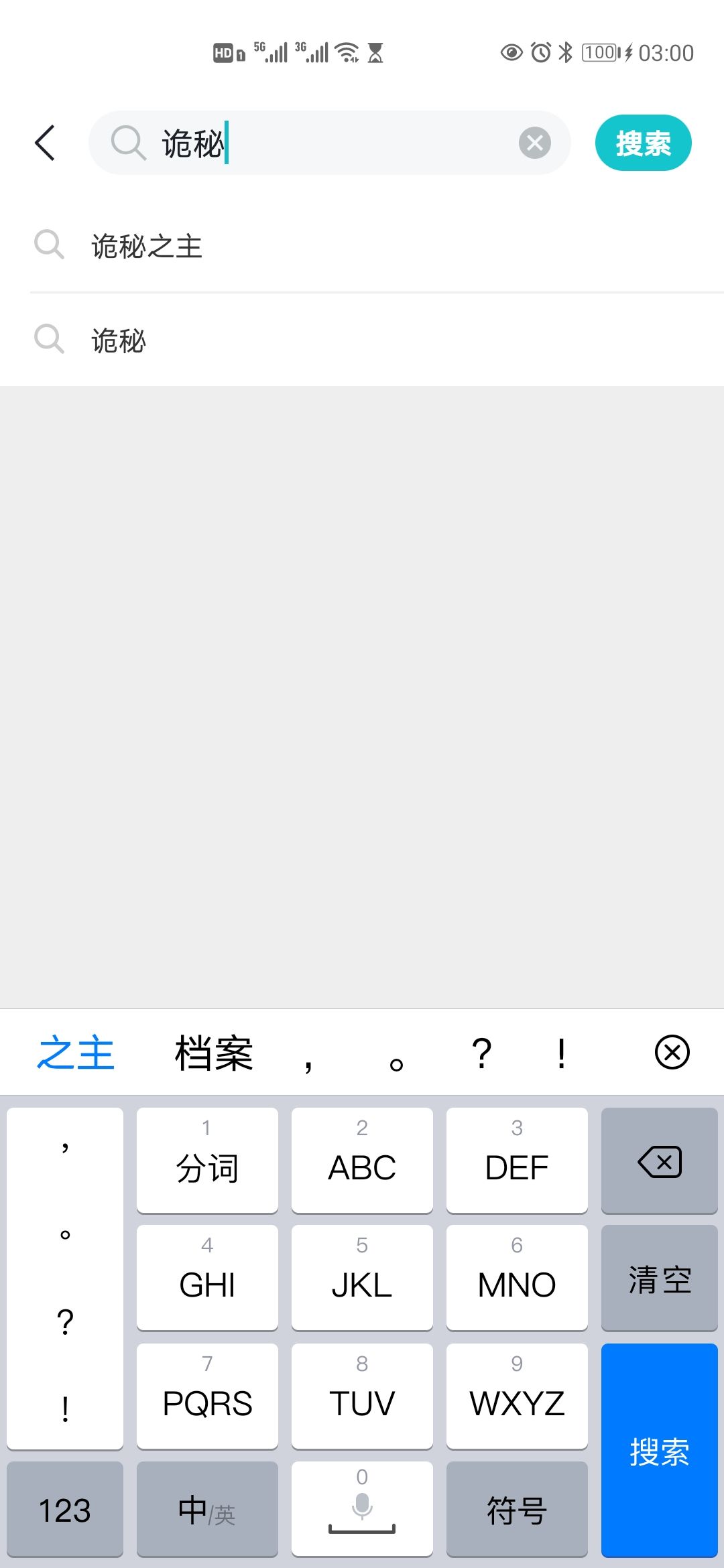Switch input language with the 中/英 key

click(206, 1509)
